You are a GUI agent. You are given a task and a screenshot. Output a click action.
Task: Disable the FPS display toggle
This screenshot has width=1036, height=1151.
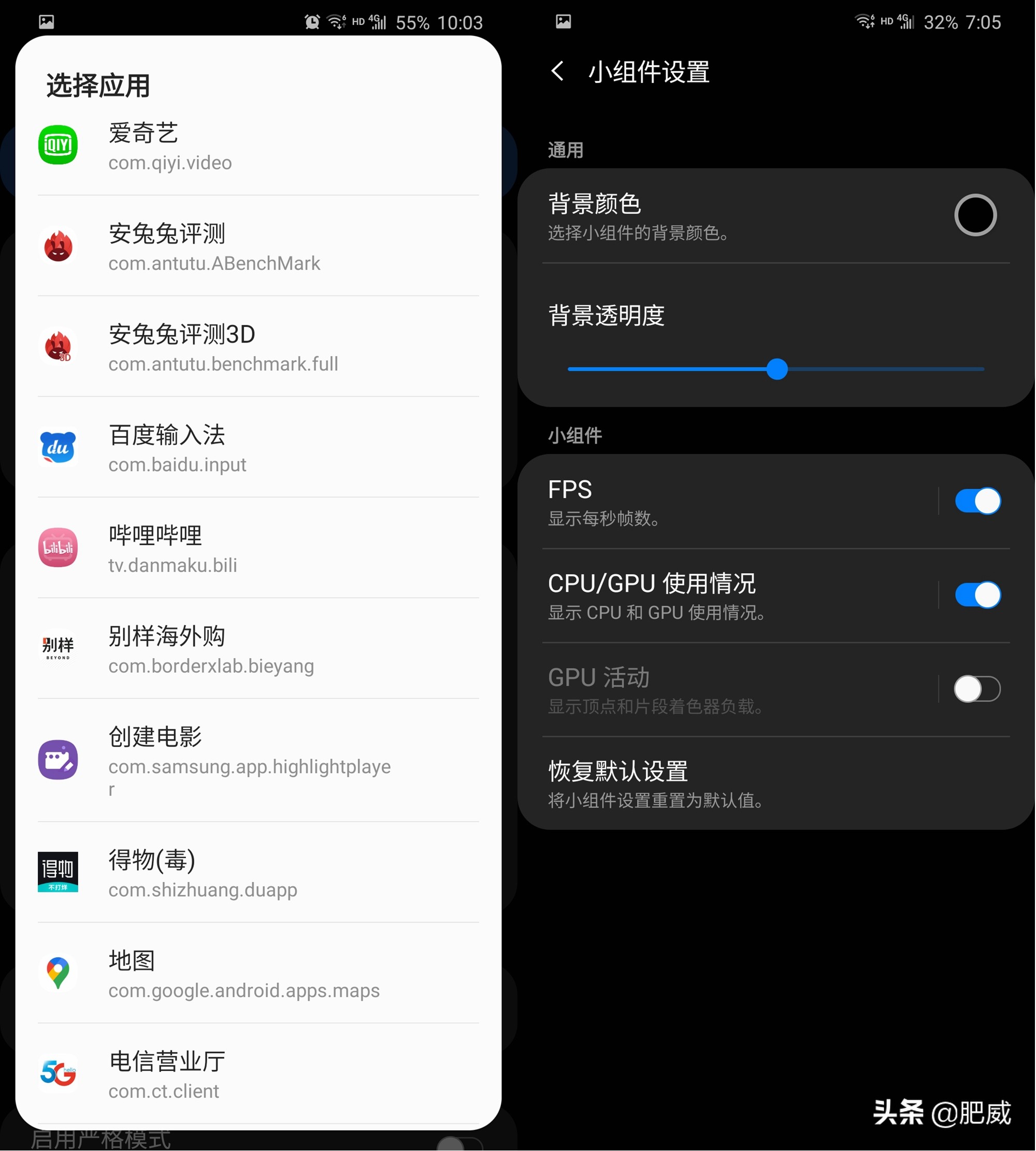(977, 501)
